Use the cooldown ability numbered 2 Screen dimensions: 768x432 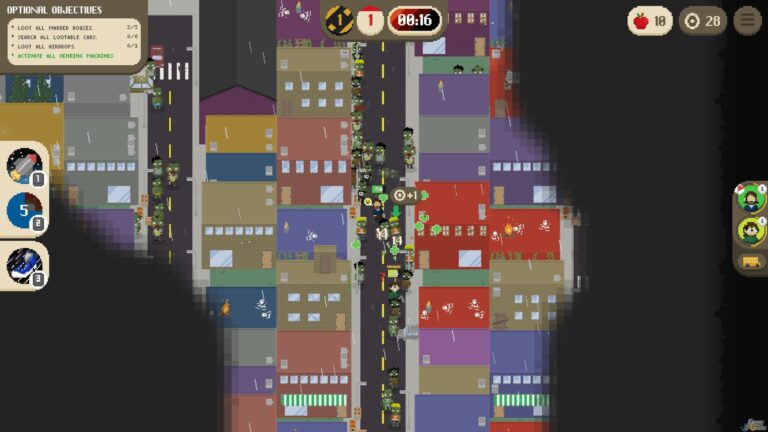[24, 211]
